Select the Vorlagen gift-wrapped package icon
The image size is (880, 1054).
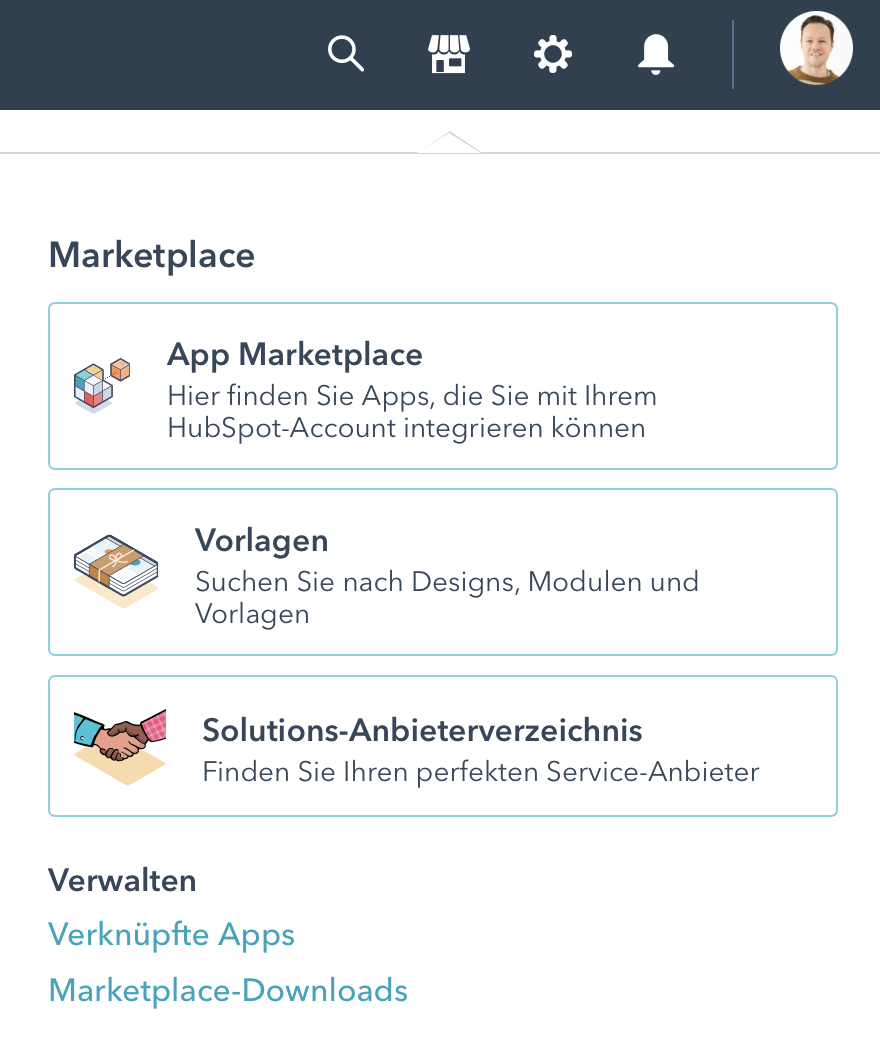tap(116, 570)
